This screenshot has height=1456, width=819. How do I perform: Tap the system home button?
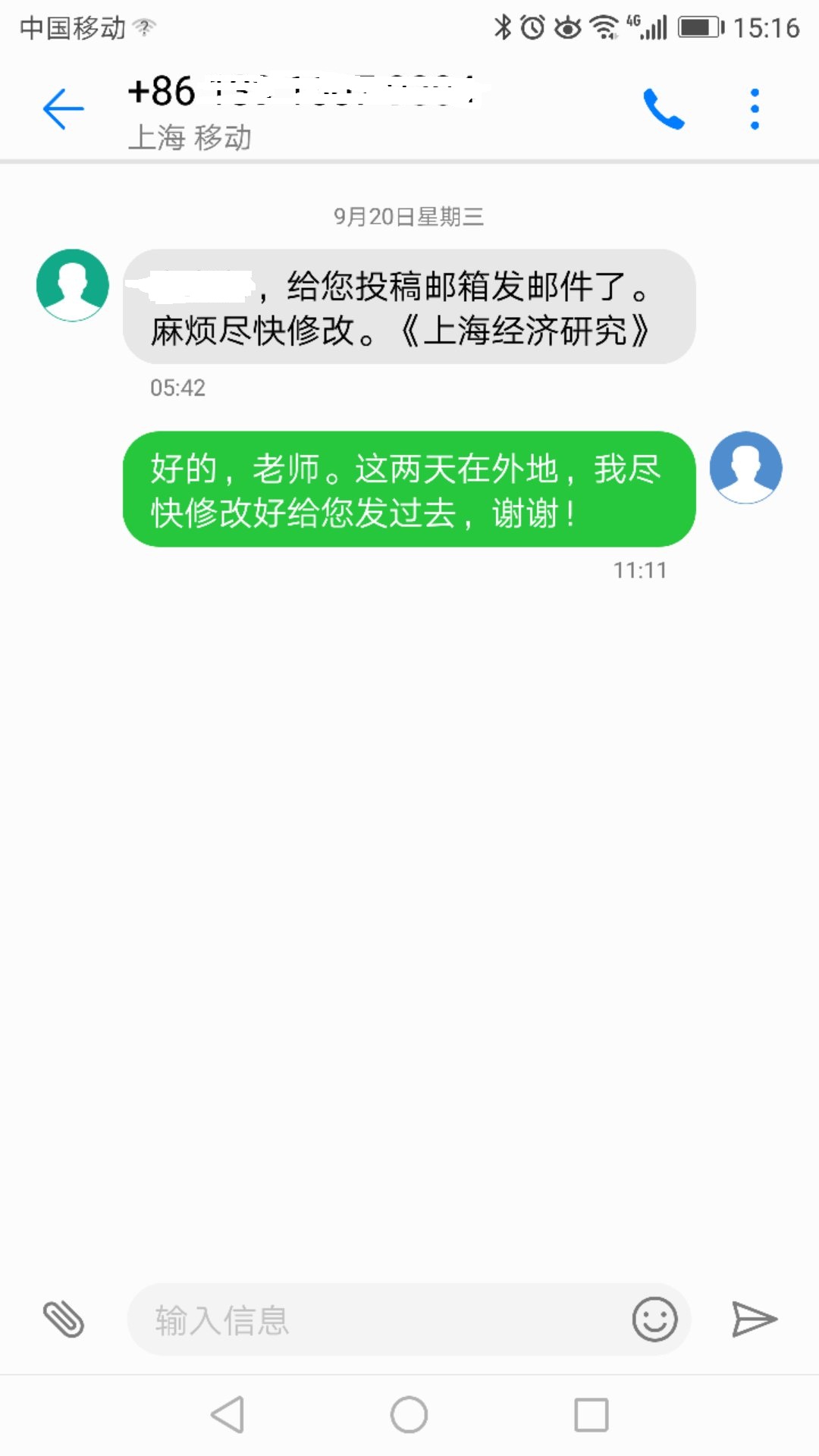click(409, 1415)
